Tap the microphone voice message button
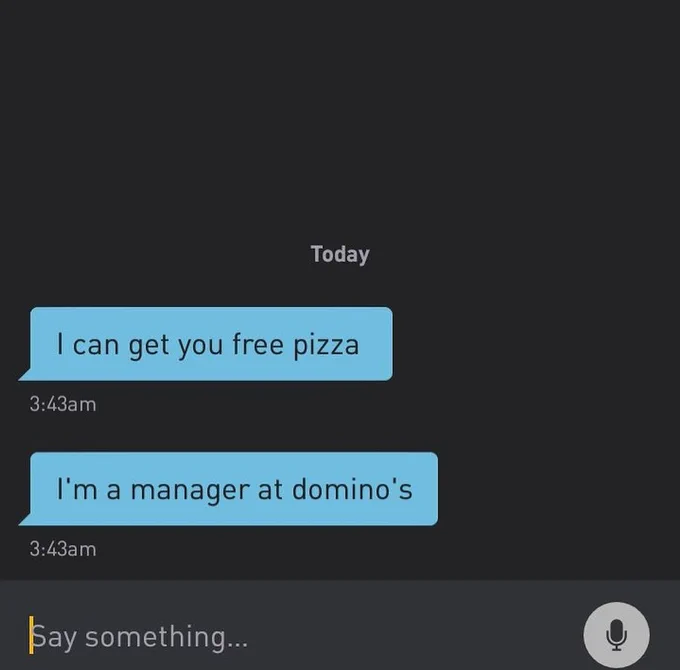This screenshot has height=670, width=680. 616,635
